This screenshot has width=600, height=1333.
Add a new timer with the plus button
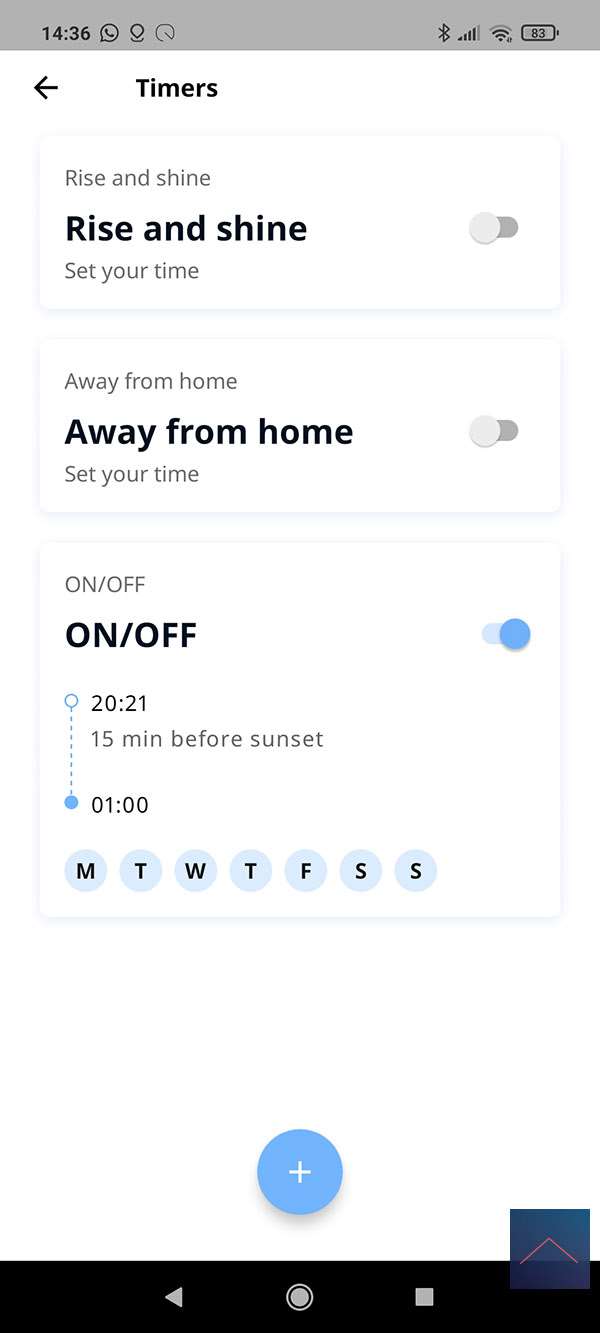tap(300, 1172)
